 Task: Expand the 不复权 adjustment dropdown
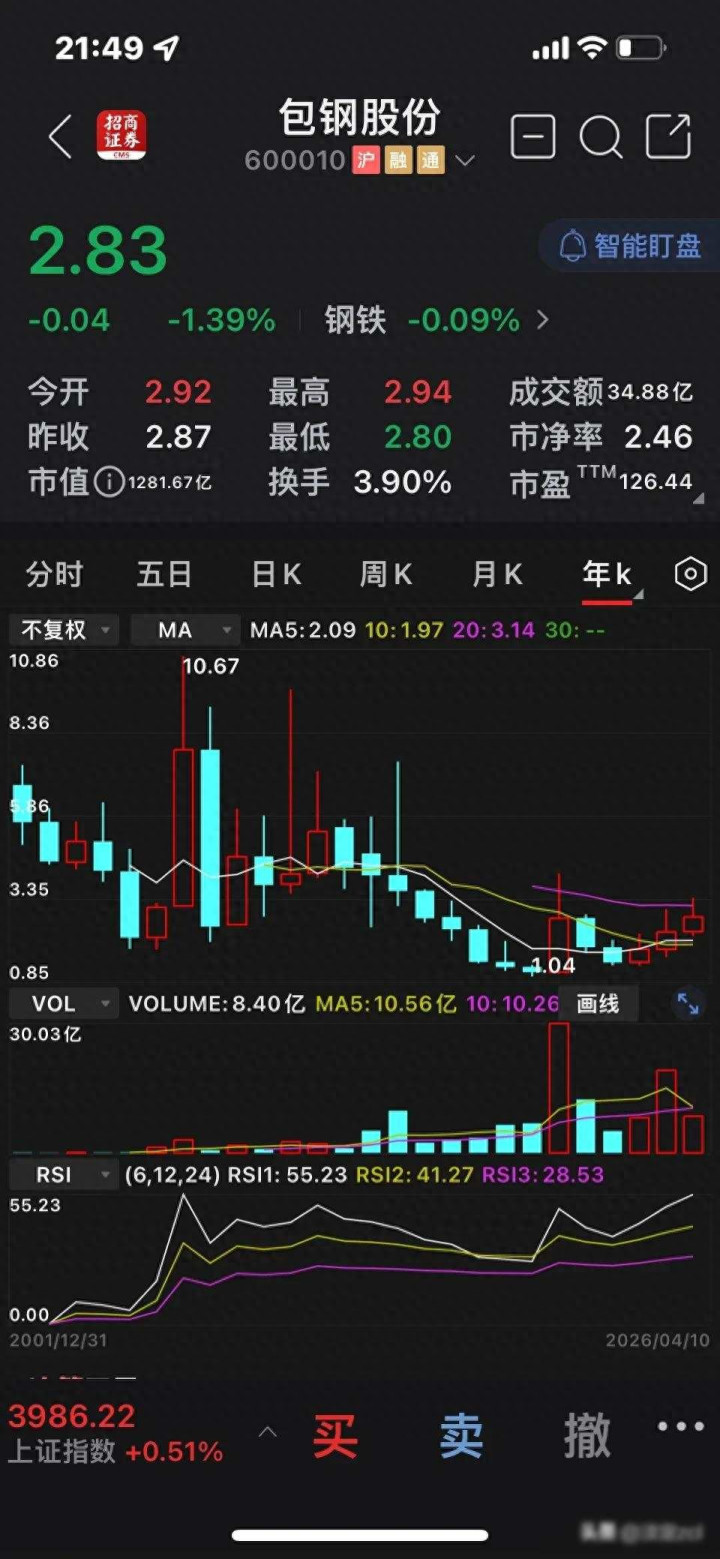point(64,630)
